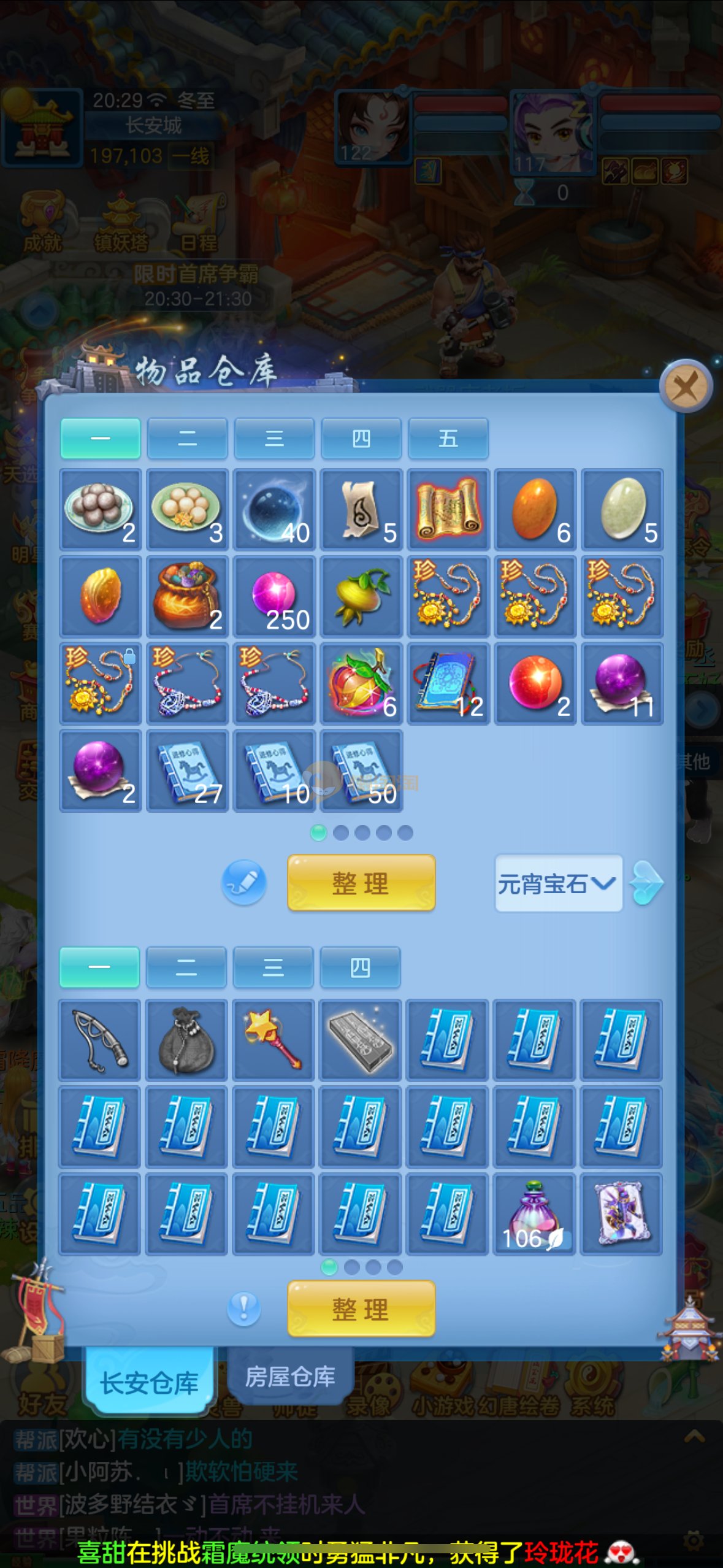Select the dark blue orb item with 40
This screenshot has width=723, height=1568.
pos(274,509)
